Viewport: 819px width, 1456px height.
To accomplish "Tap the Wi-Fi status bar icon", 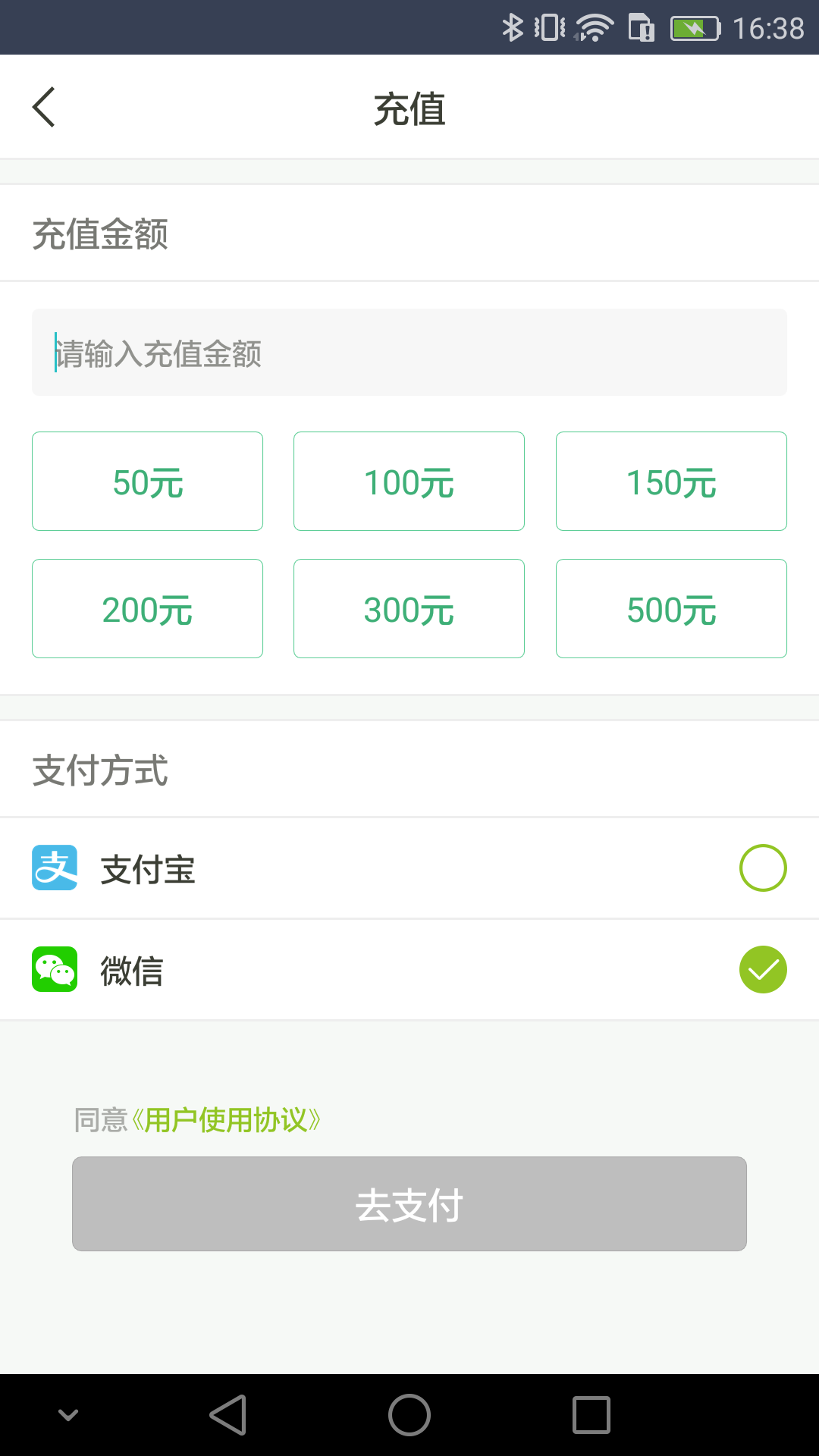I will tap(595, 27).
